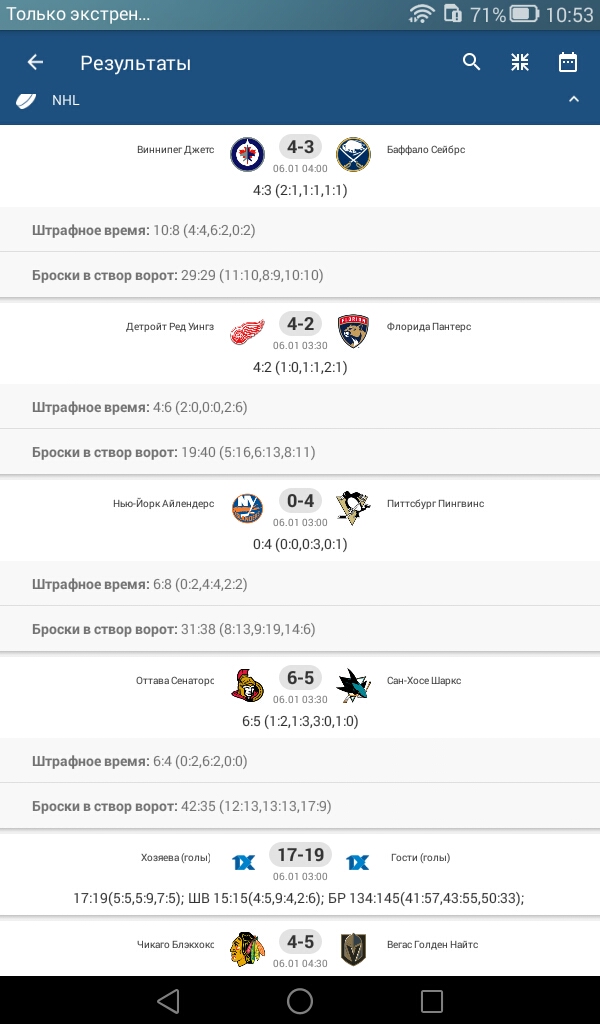Screen dimensions: 600x1024
Task: Collapse the NHL league section
Action: click(x=574, y=100)
